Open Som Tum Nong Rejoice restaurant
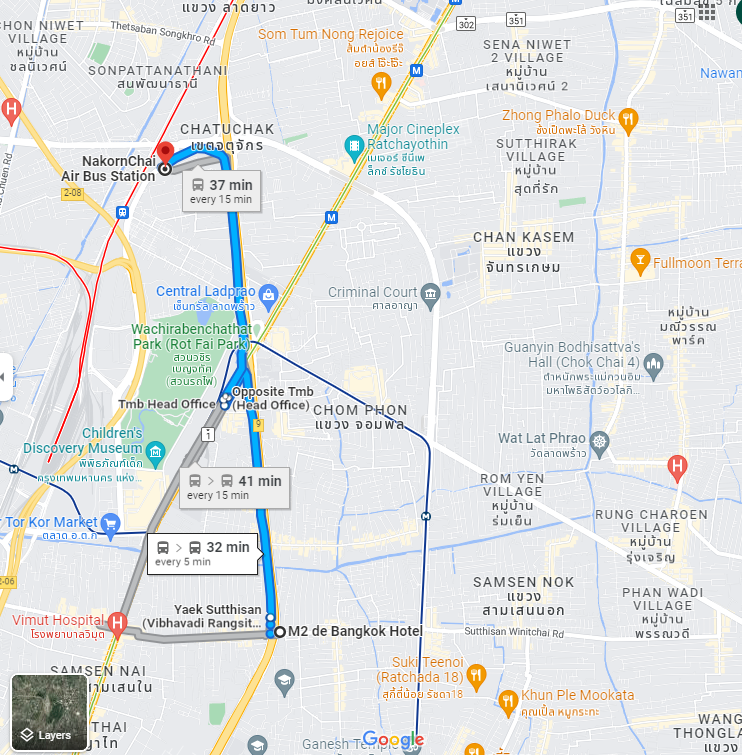The width and height of the screenshot is (742, 755). (380, 86)
